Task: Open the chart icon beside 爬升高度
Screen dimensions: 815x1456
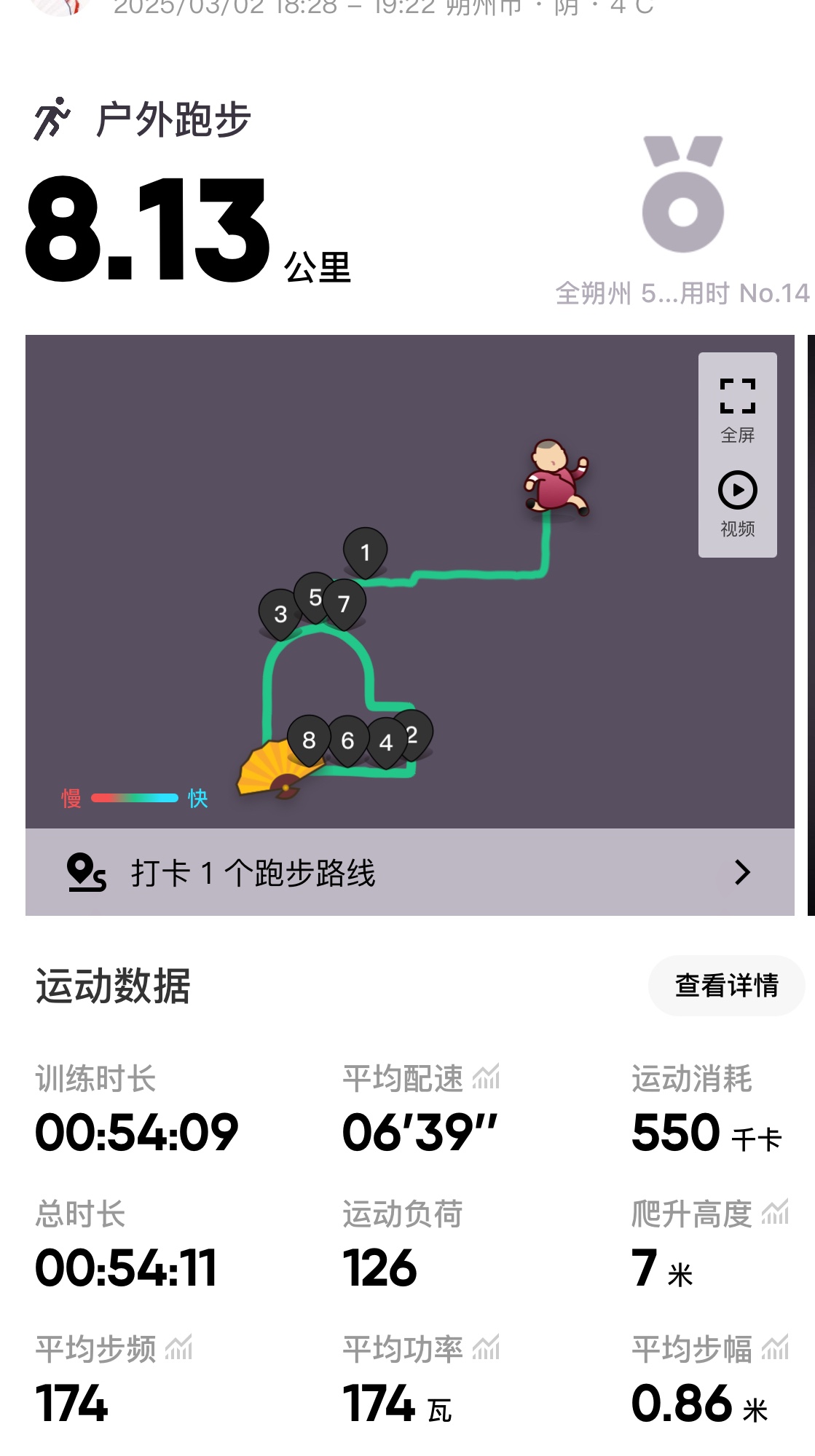Action: pos(775,1212)
